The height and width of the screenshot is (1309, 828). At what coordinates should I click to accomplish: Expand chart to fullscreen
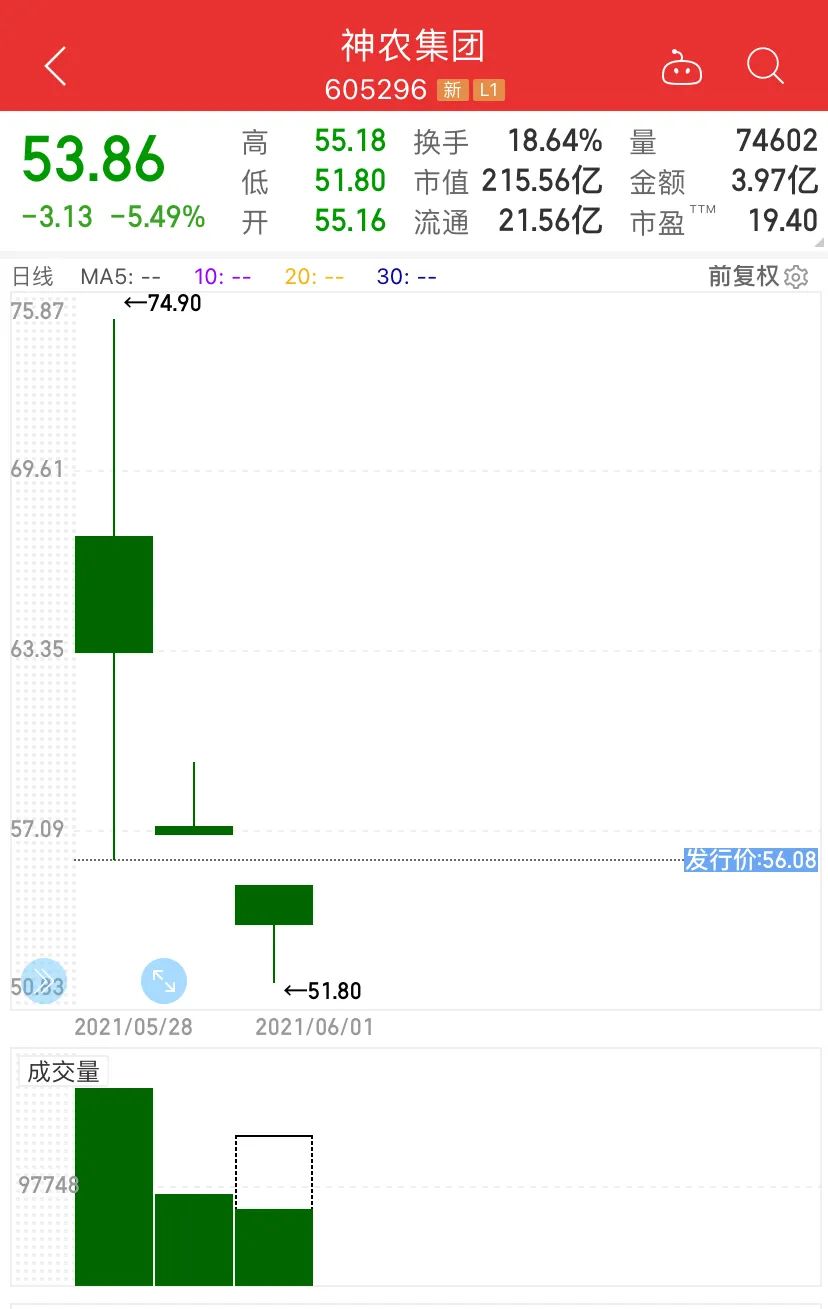[x=164, y=980]
